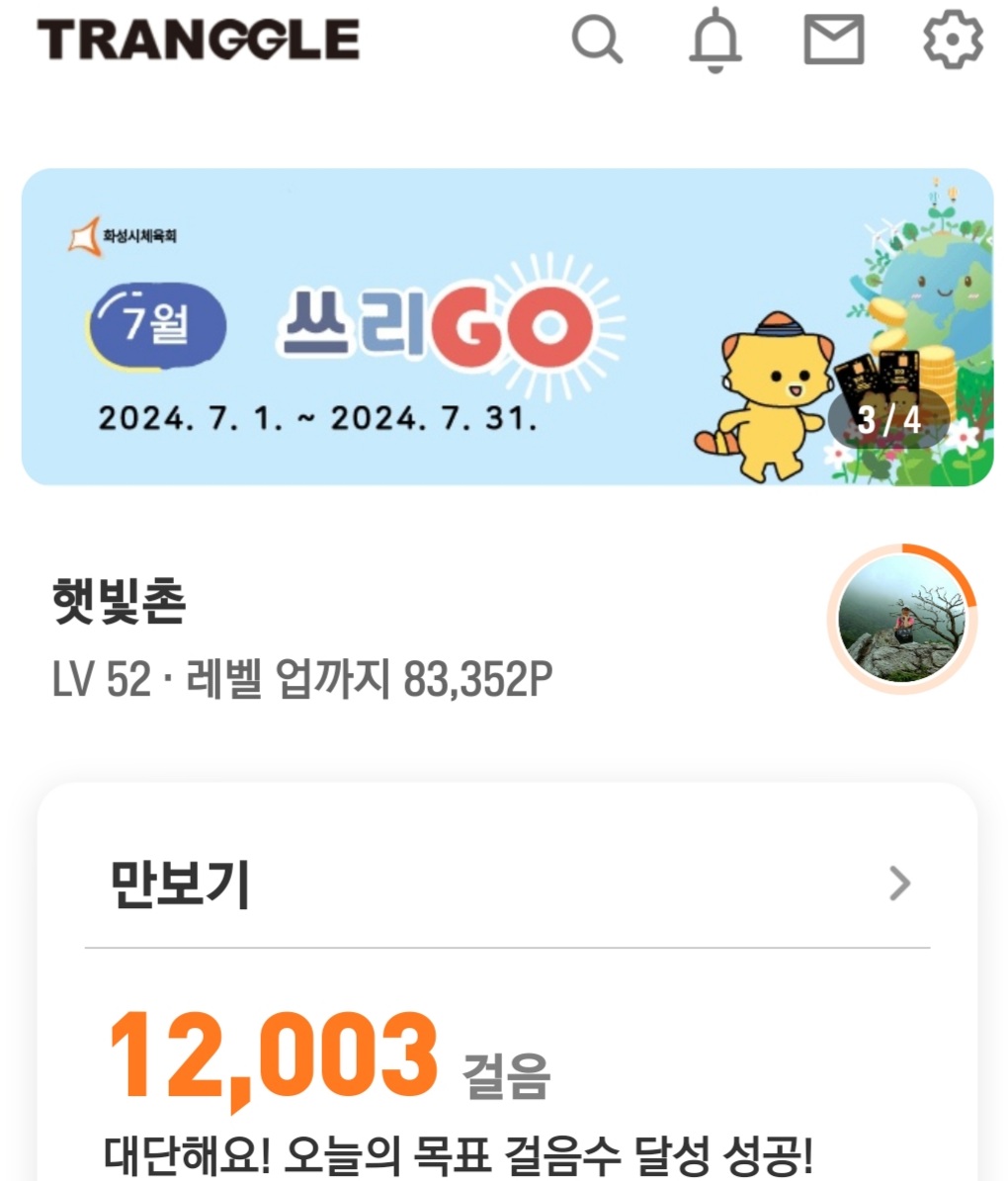
Task: Open the settings gear
Action: (953, 41)
